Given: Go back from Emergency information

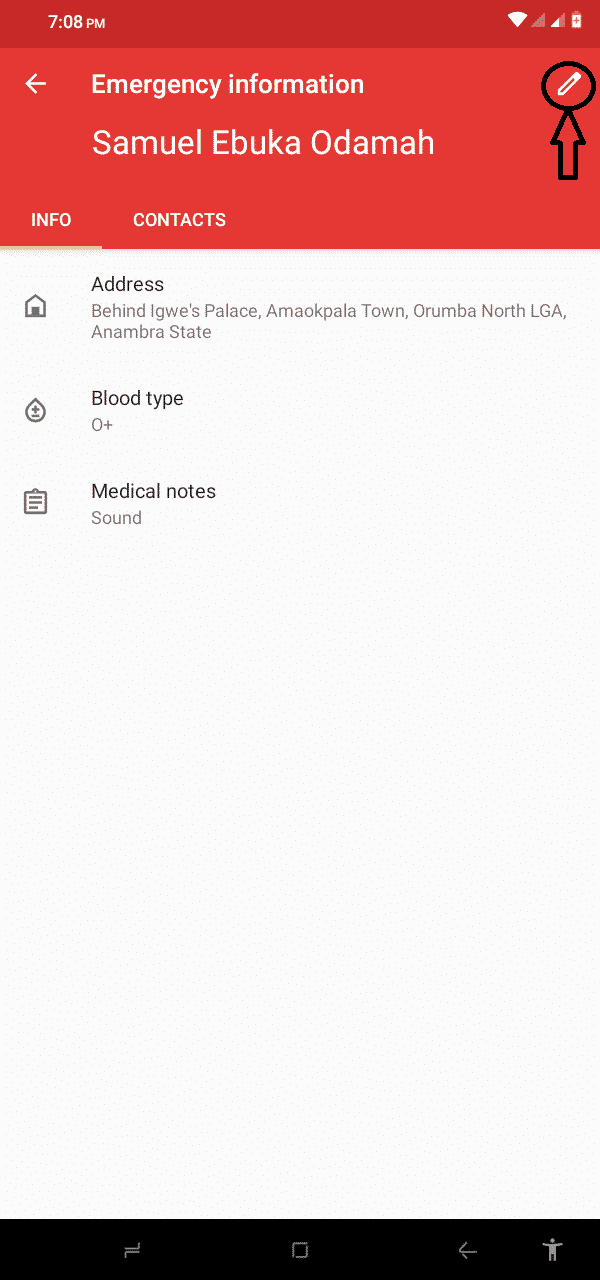Looking at the screenshot, I should coord(36,85).
